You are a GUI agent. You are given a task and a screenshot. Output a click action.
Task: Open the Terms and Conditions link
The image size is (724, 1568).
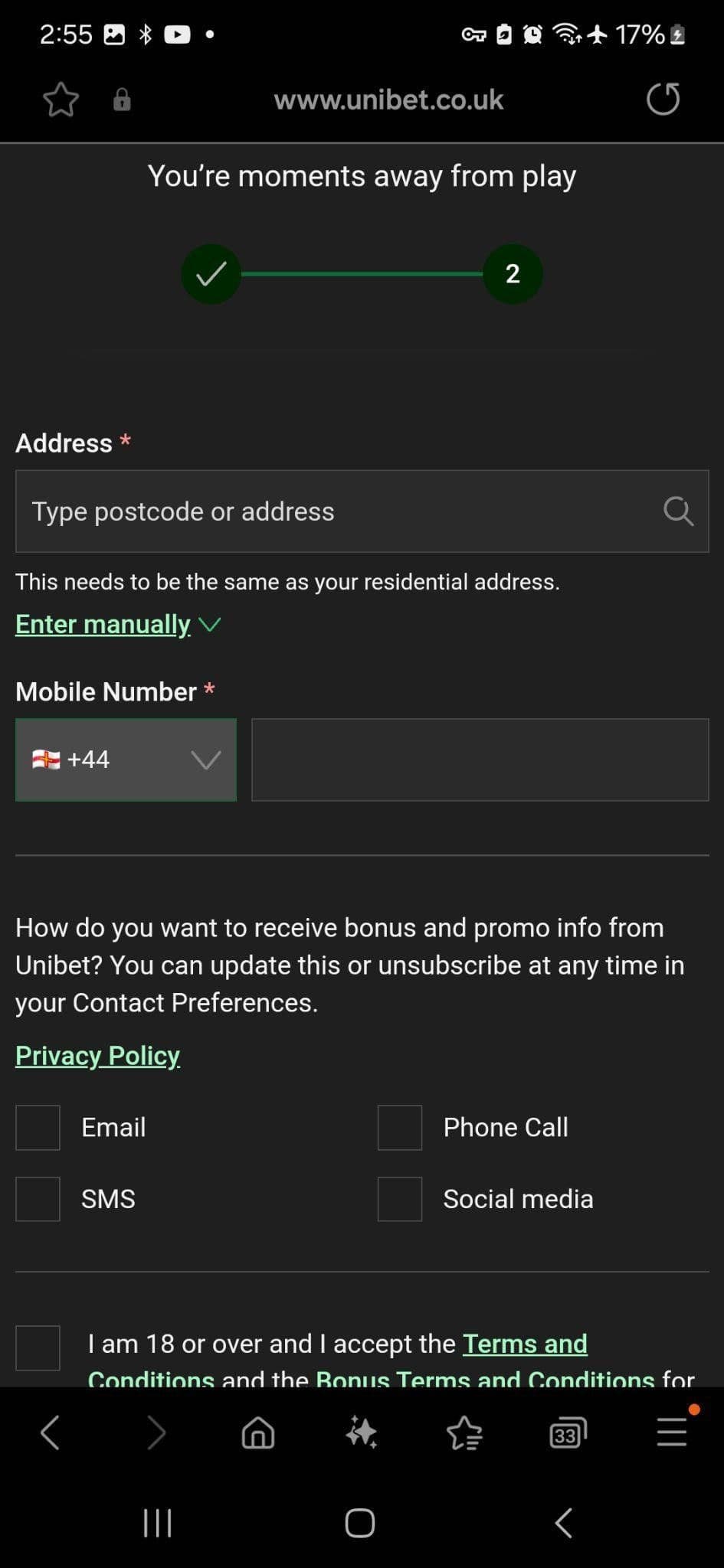pyautogui.click(x=525, y=1343)
